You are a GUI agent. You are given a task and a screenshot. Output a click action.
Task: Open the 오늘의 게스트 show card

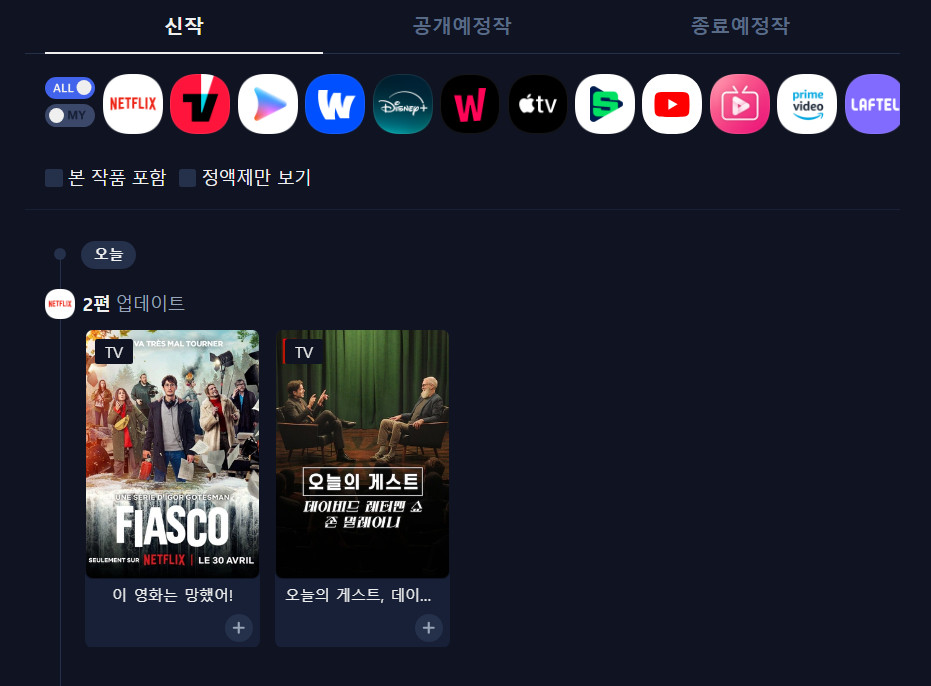pyautogui.click(x=362, y=454)
